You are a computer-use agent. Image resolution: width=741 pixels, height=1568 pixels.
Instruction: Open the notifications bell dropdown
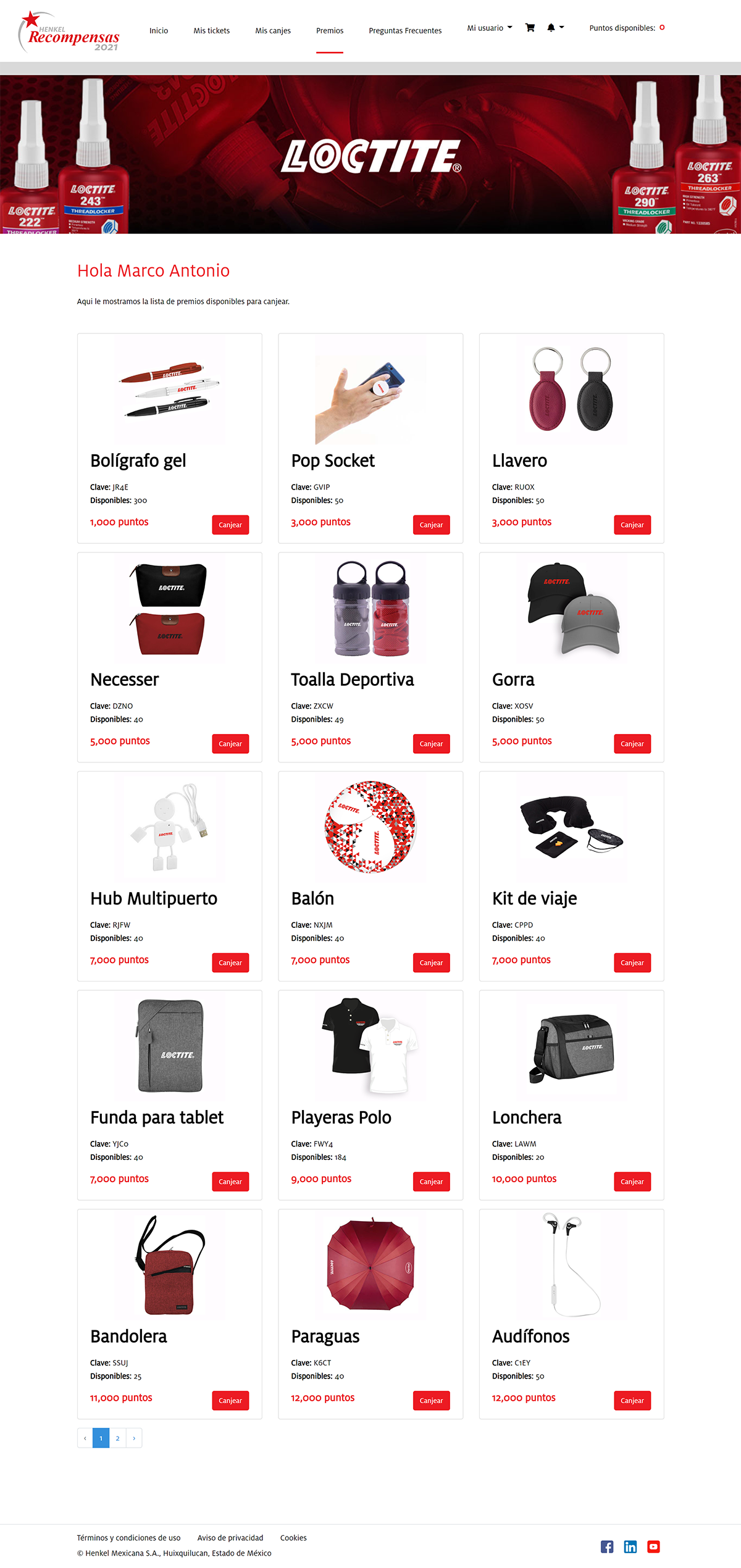[555, 28]
